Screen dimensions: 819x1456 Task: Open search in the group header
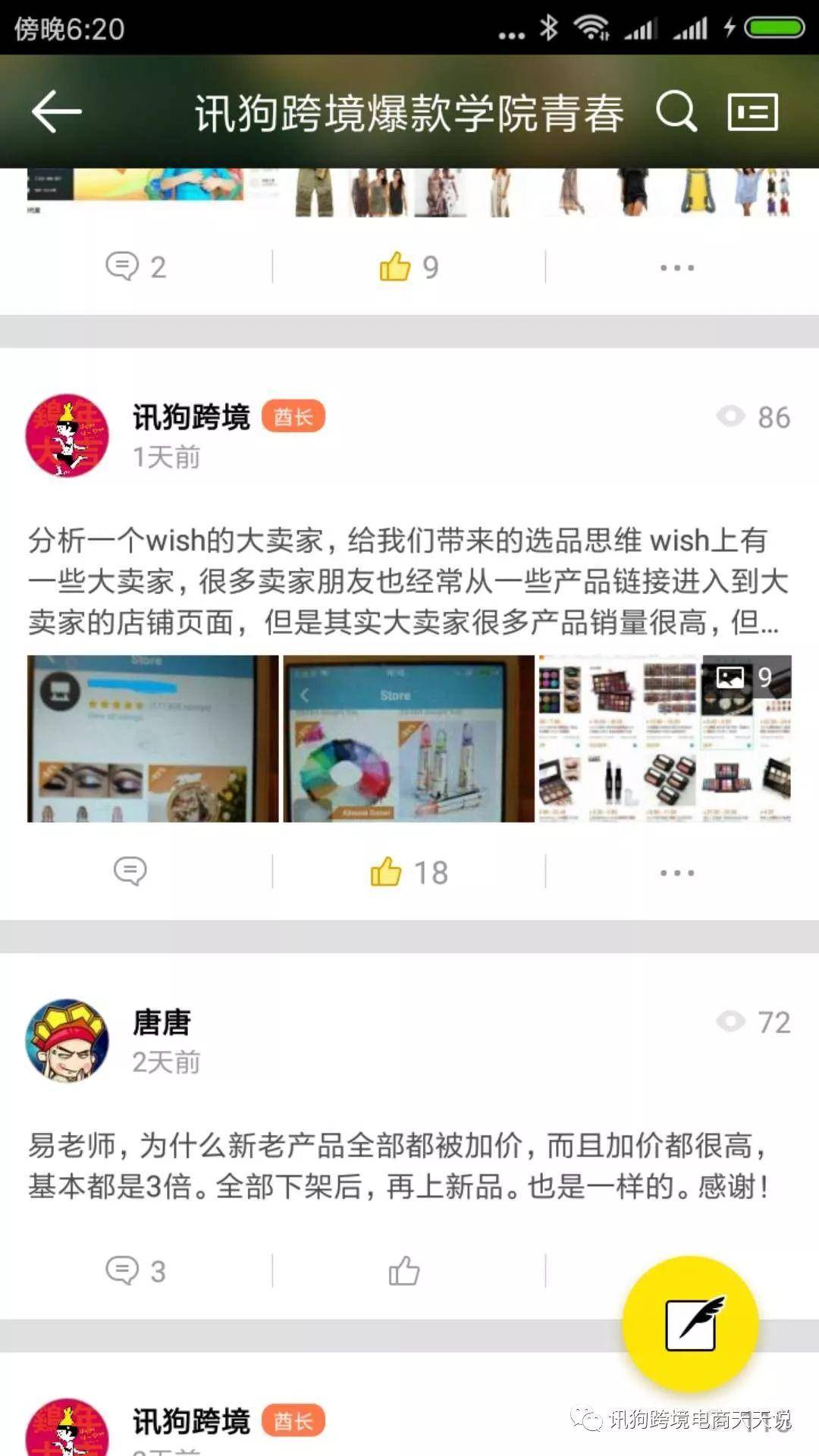[676, 111]
